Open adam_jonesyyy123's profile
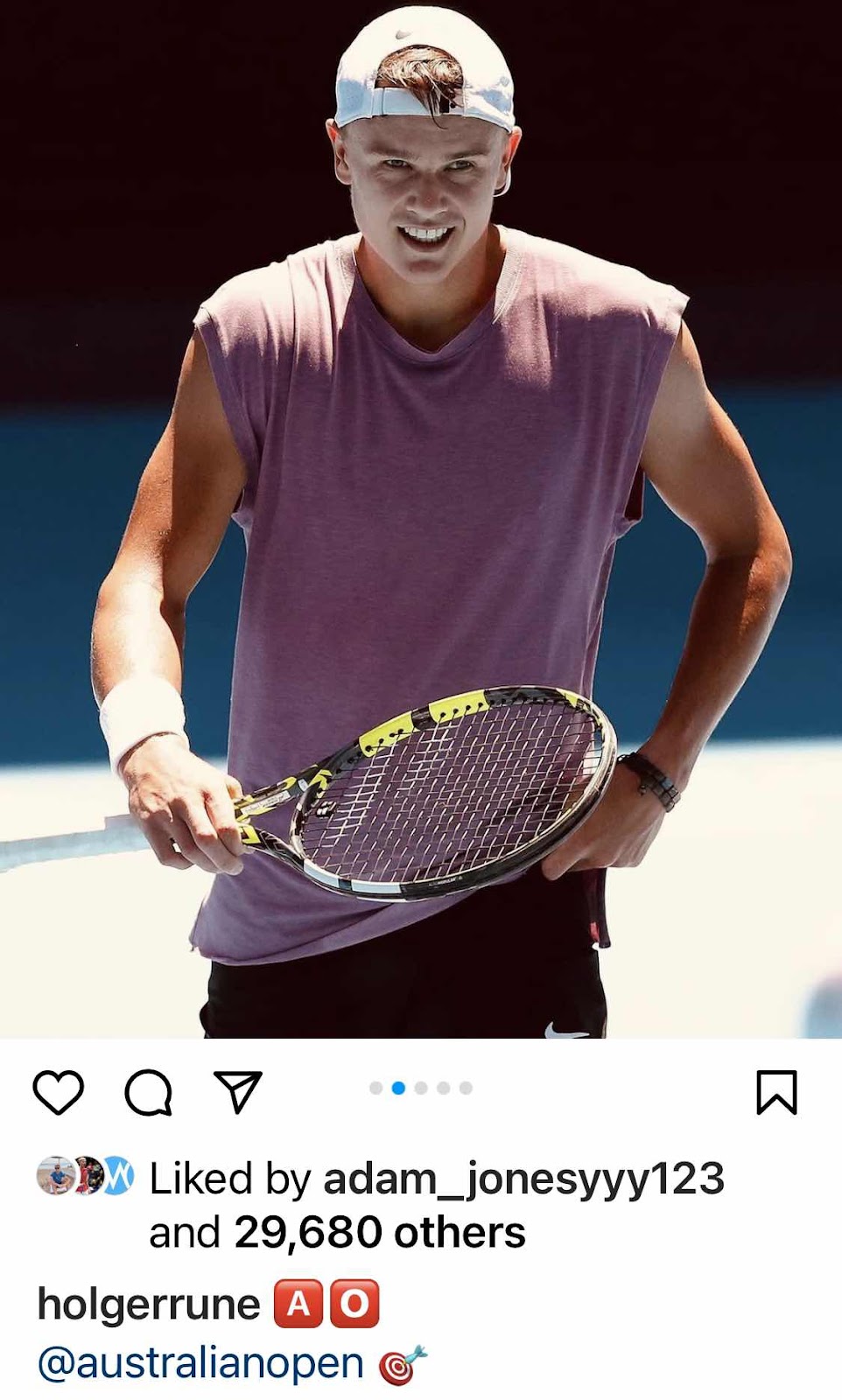 [523, 1179]
